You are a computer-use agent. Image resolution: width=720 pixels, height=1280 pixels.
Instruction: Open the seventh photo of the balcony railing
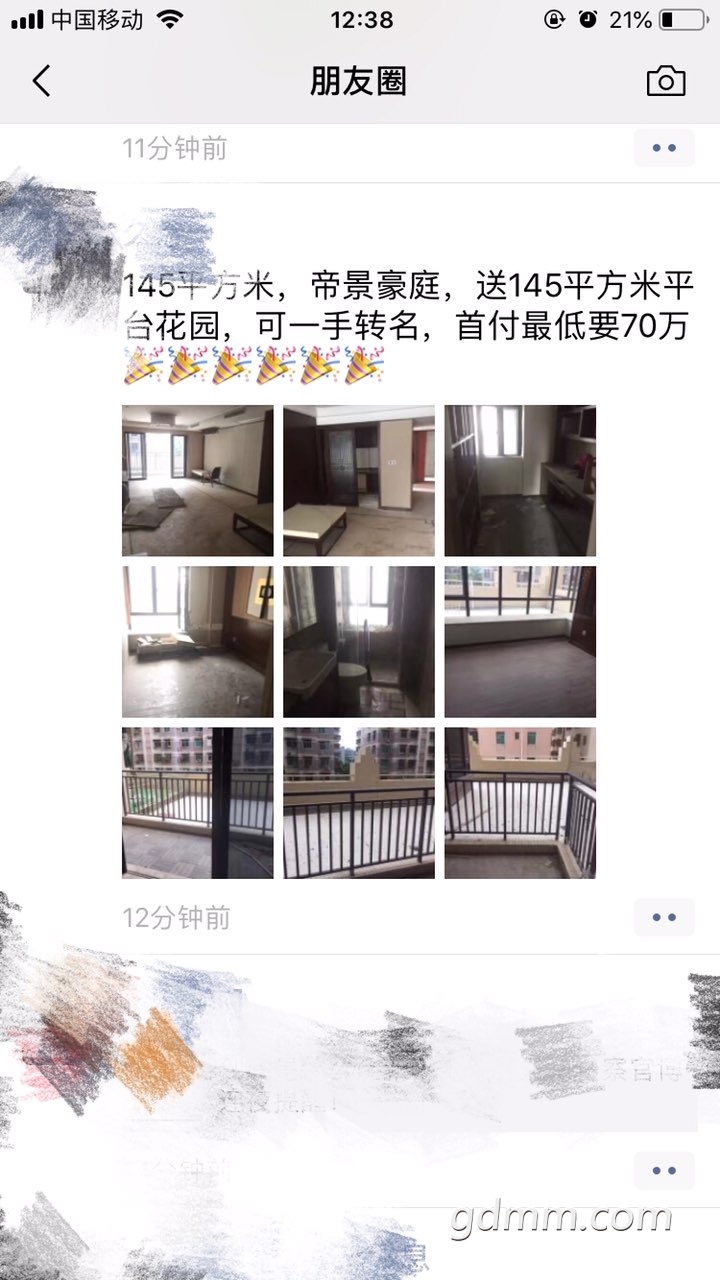(x=197, y=803)
